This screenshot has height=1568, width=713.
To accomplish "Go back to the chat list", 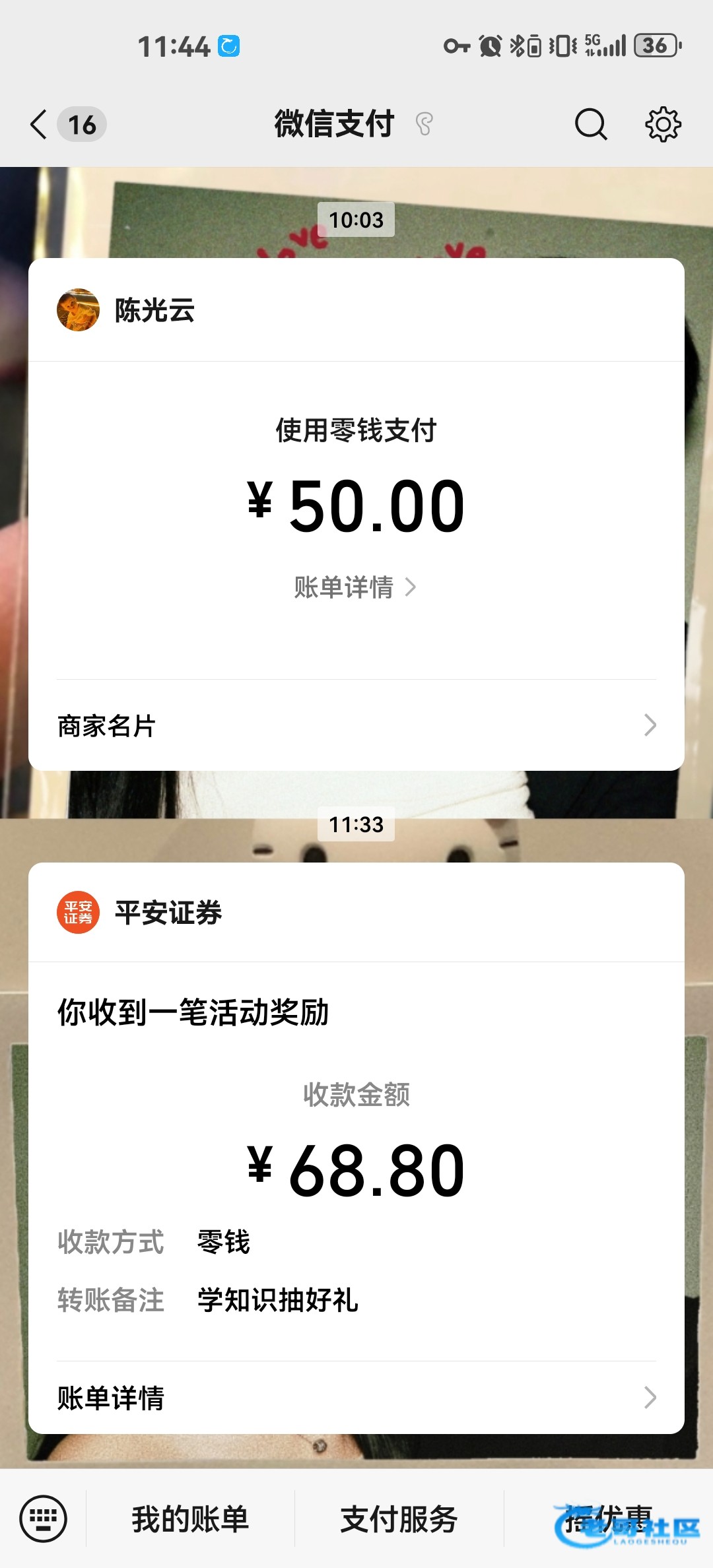I will 40,124.
